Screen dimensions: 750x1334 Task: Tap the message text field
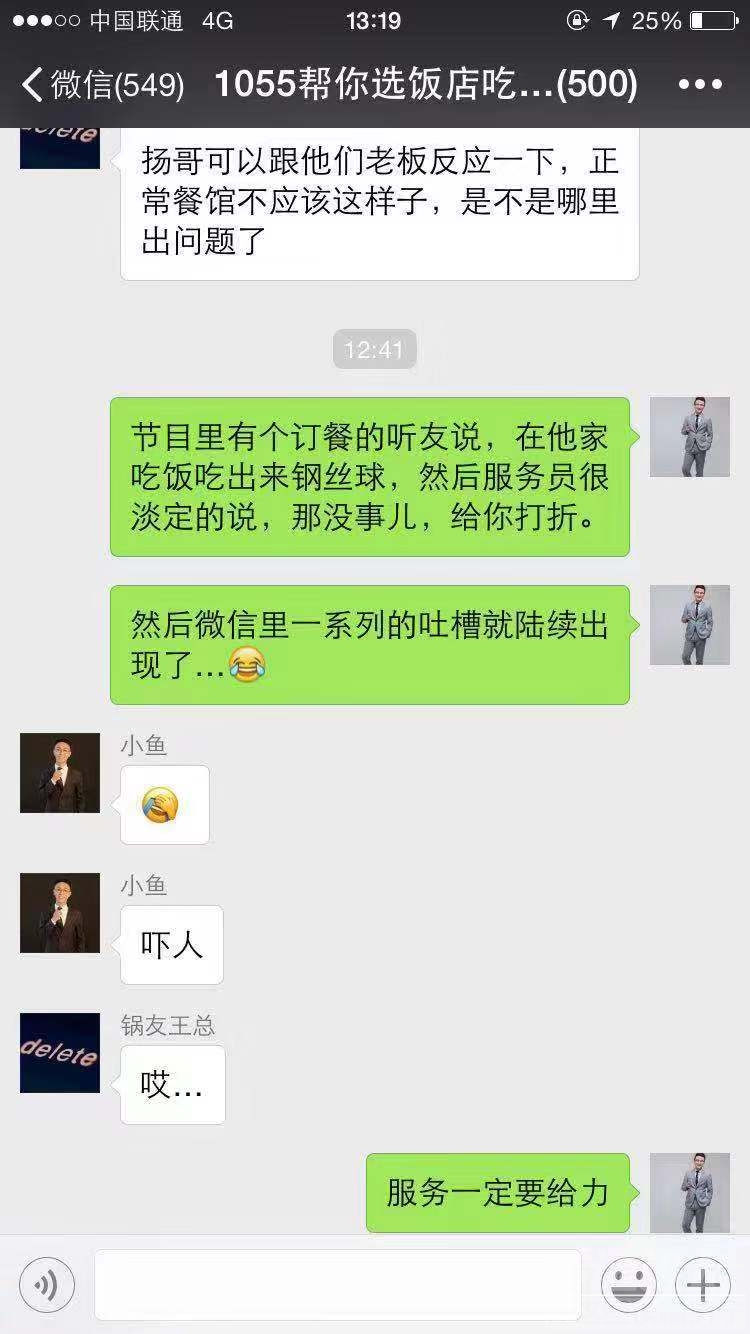(x=338, y=1285)
